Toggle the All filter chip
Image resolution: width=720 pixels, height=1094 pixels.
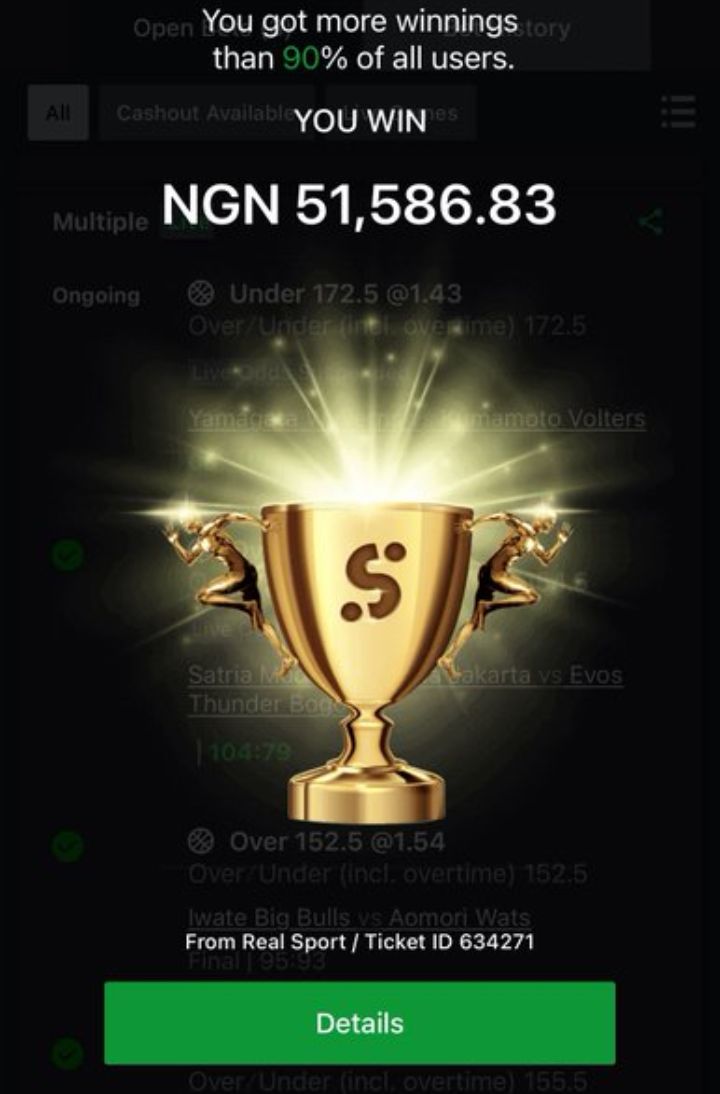pos(57,113)
